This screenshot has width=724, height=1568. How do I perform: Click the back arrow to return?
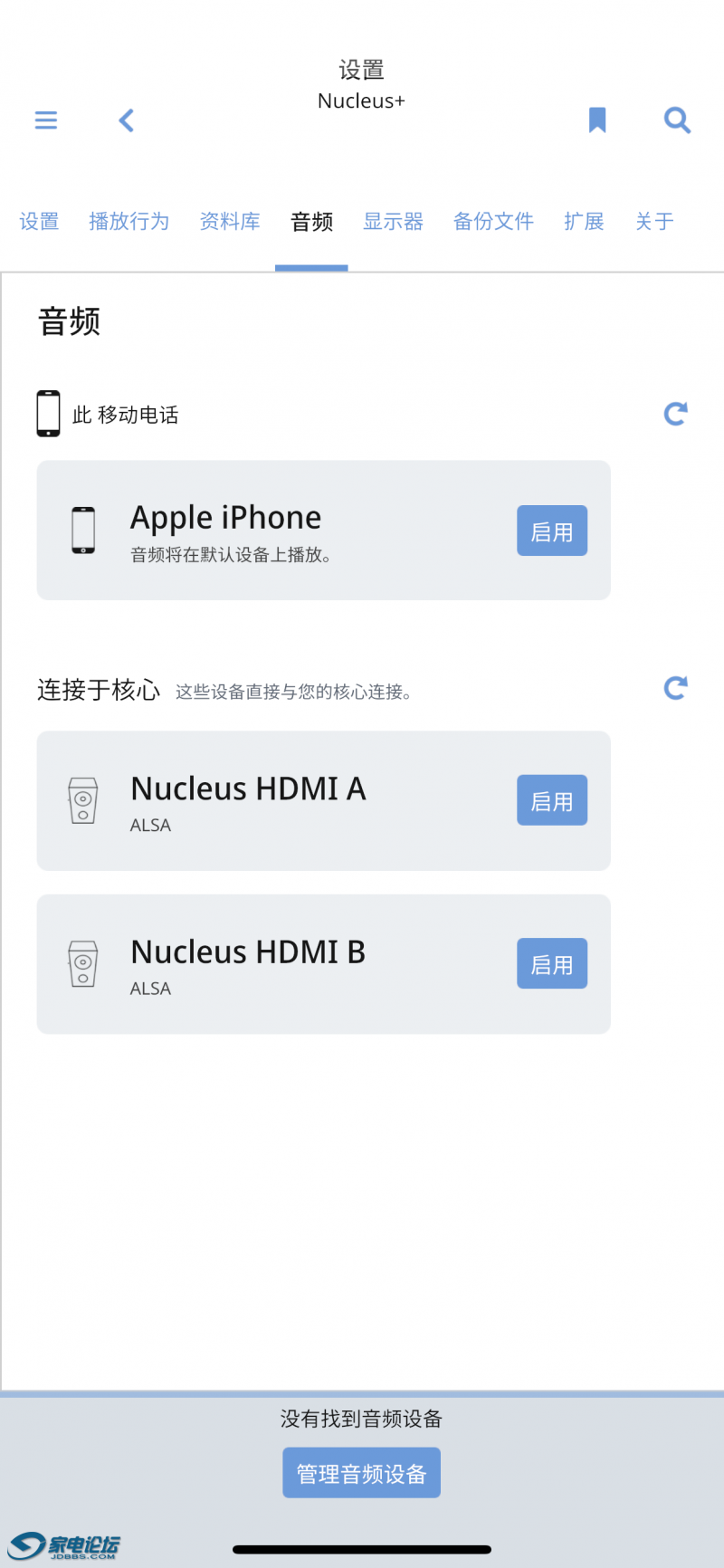pos(126,120)
